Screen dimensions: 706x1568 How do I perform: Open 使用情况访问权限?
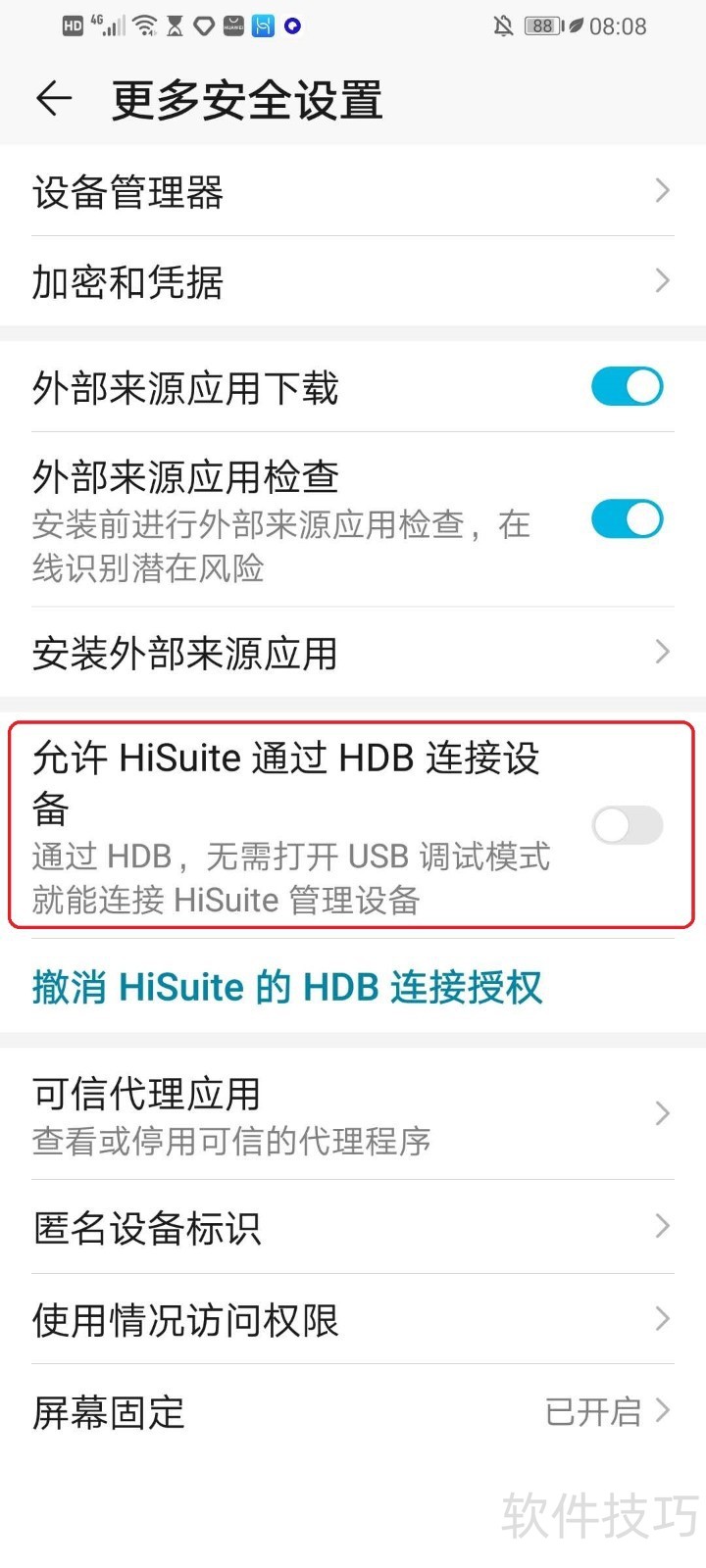[x=353, y=1319]
